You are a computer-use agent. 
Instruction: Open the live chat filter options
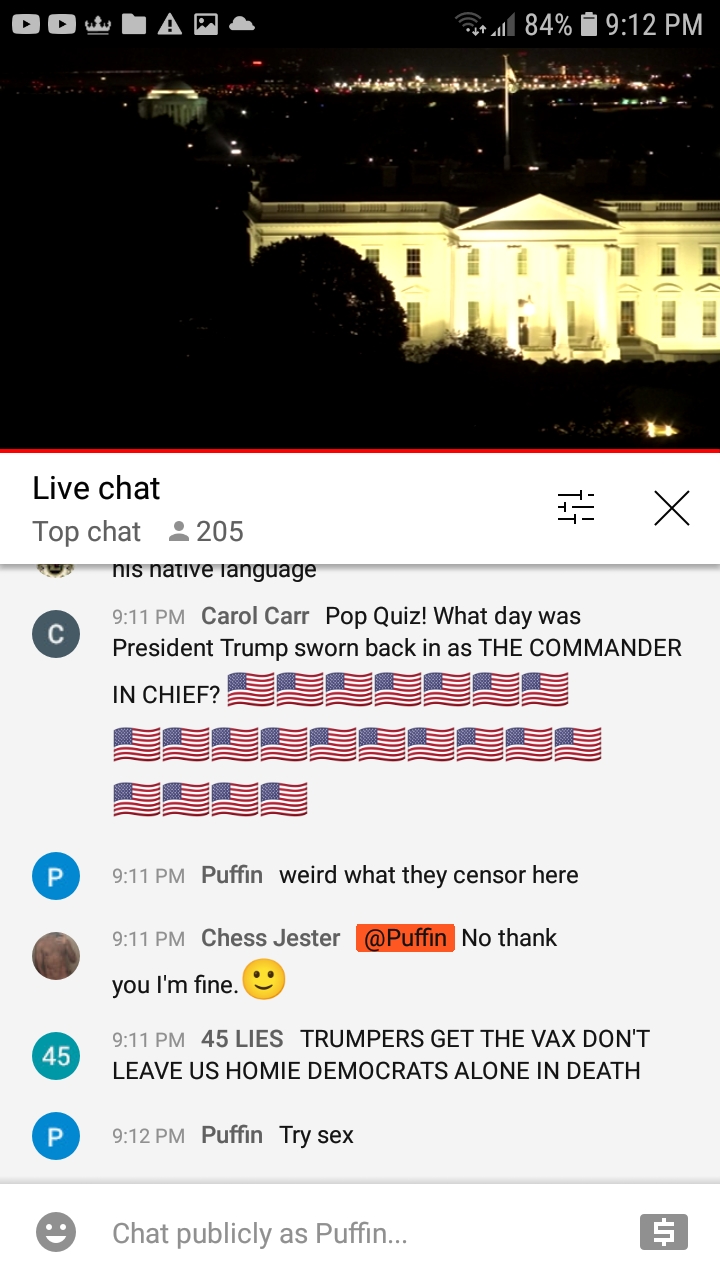(x=575, y=508)
